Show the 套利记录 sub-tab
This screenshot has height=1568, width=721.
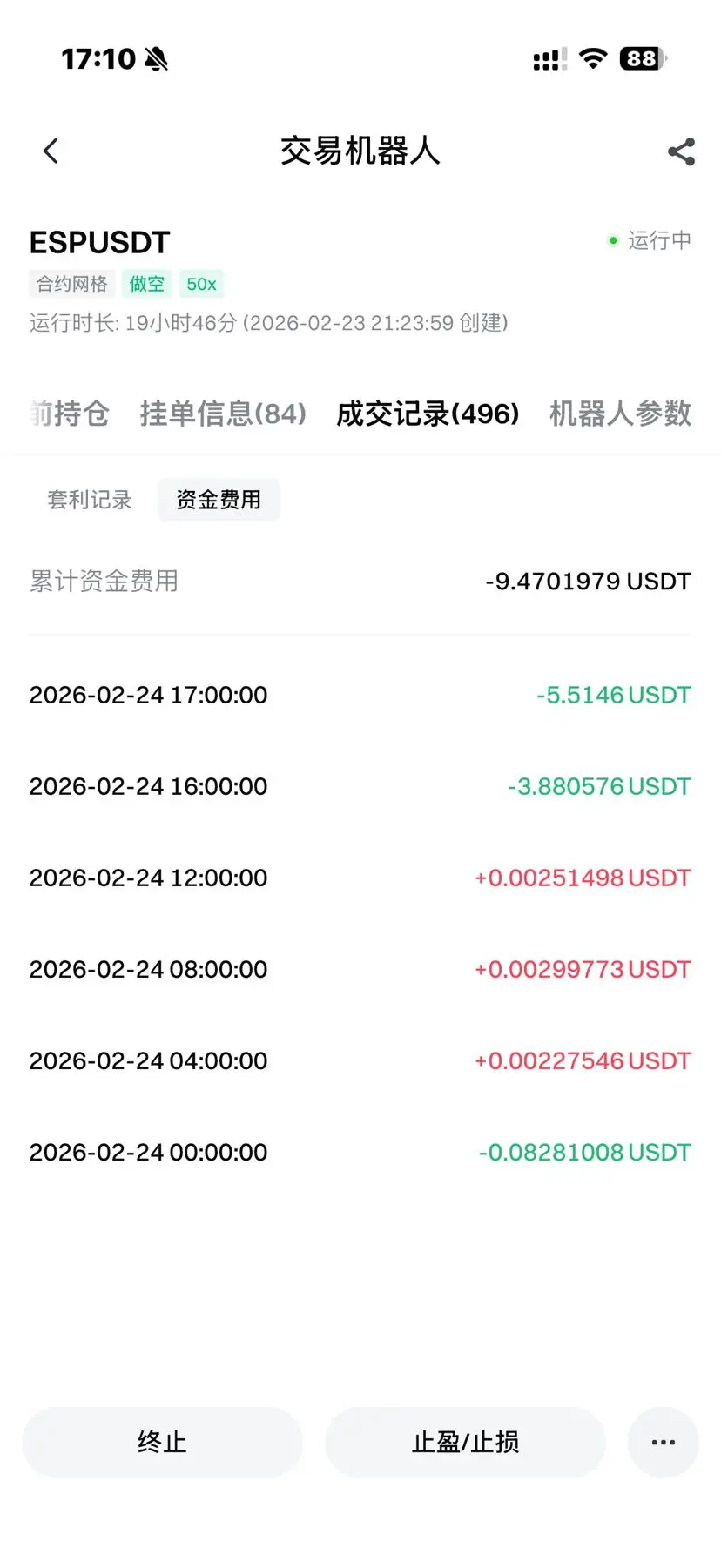90,500
